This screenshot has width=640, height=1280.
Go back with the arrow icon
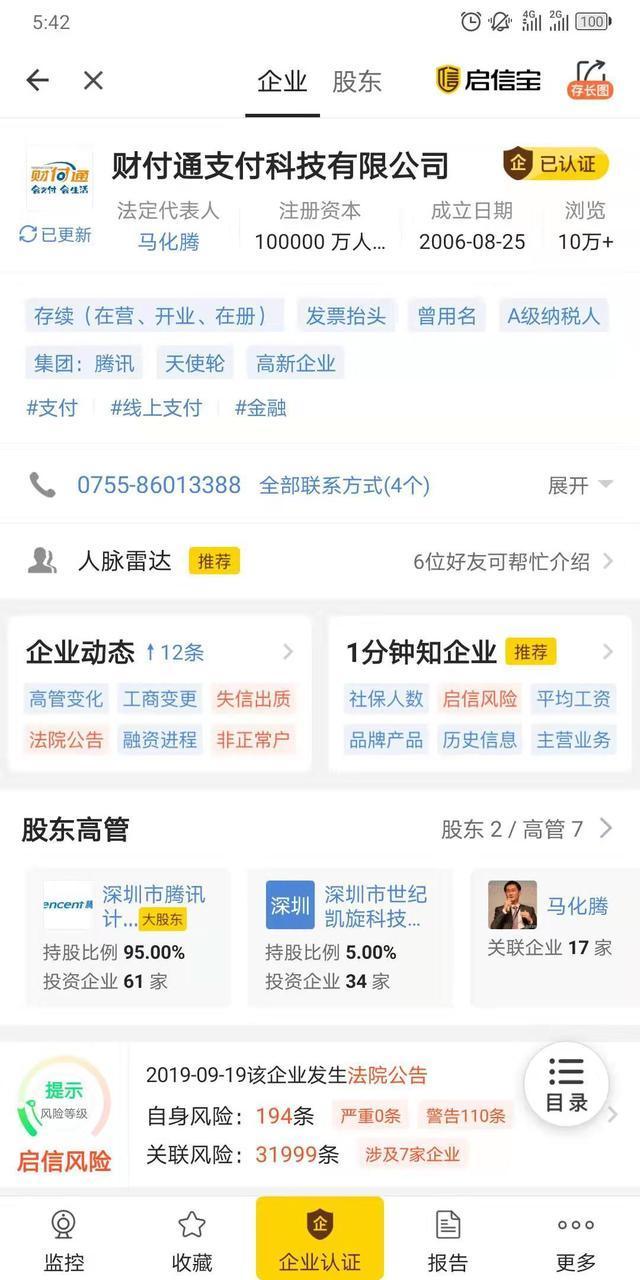[38, 81]
